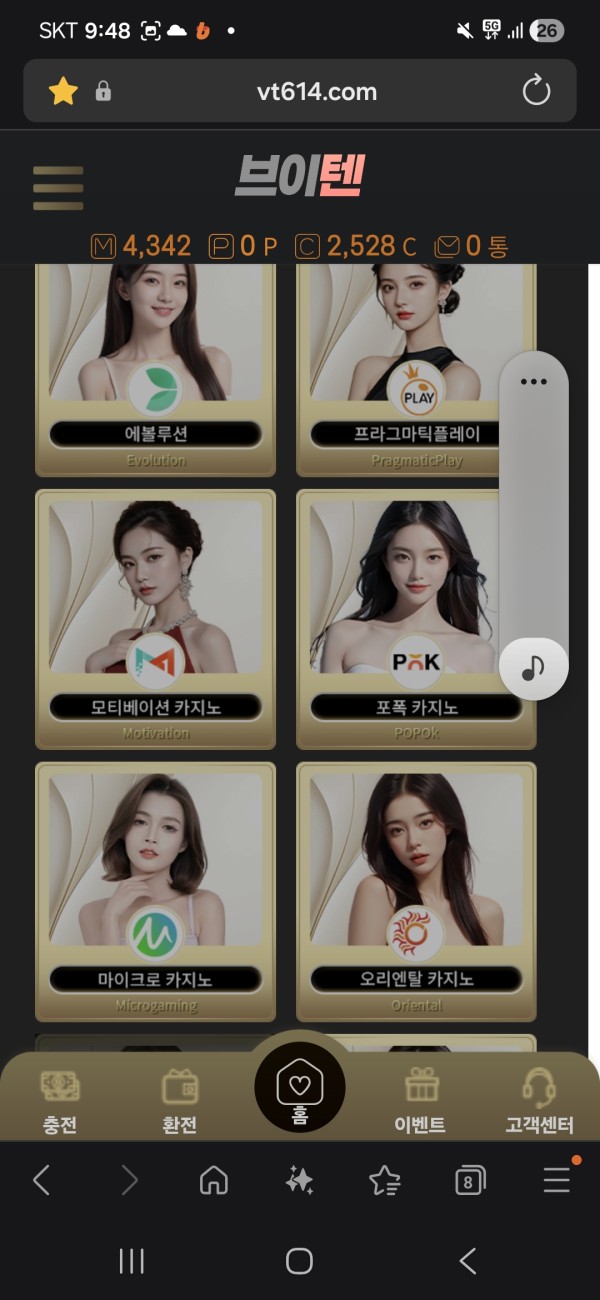Screen dimensions: 600x1300
Task: Launch the 오리엔탈 카지노 card
Action: point(416,890)
